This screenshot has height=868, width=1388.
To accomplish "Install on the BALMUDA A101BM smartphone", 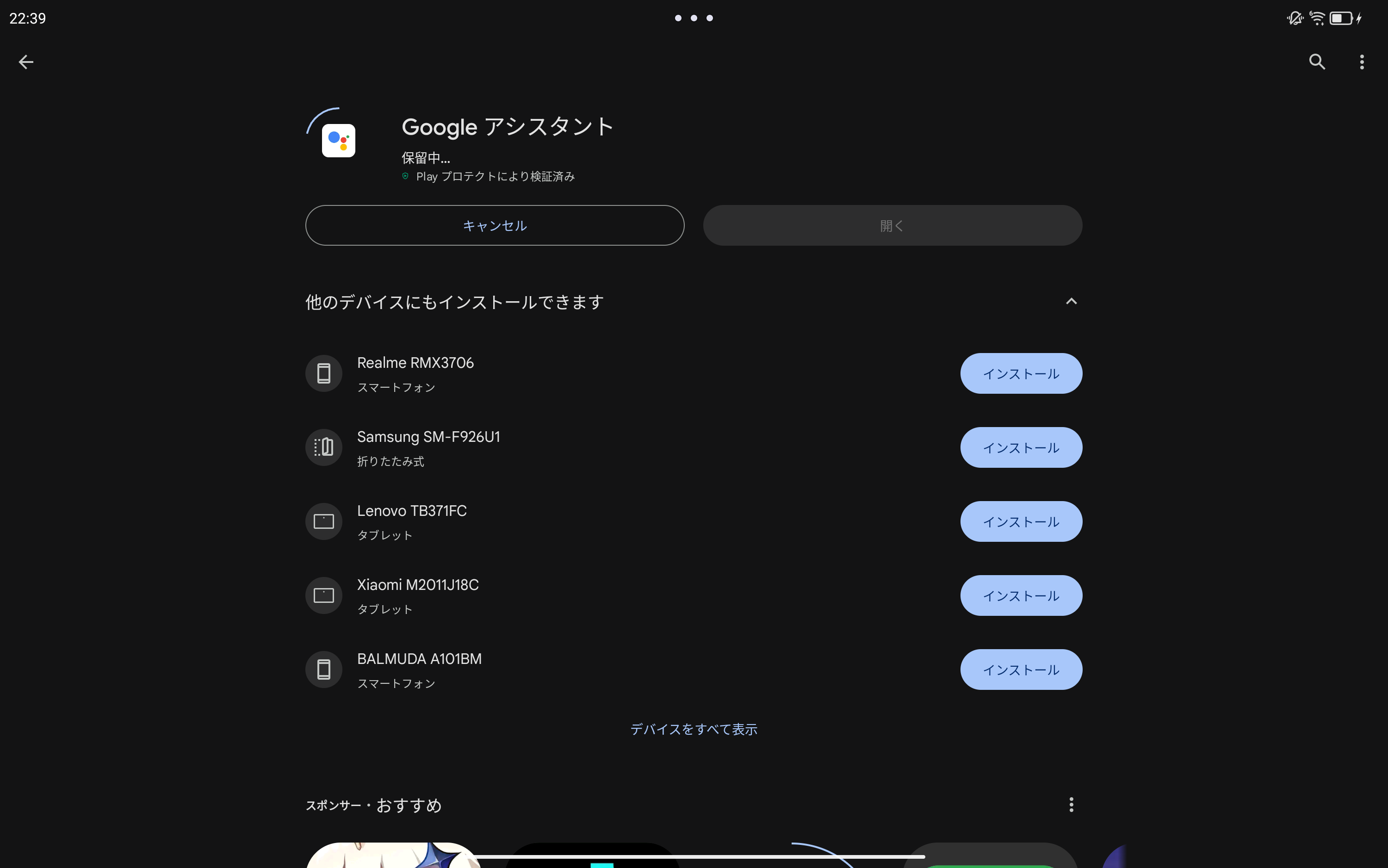I will (x=1021, y=670).
